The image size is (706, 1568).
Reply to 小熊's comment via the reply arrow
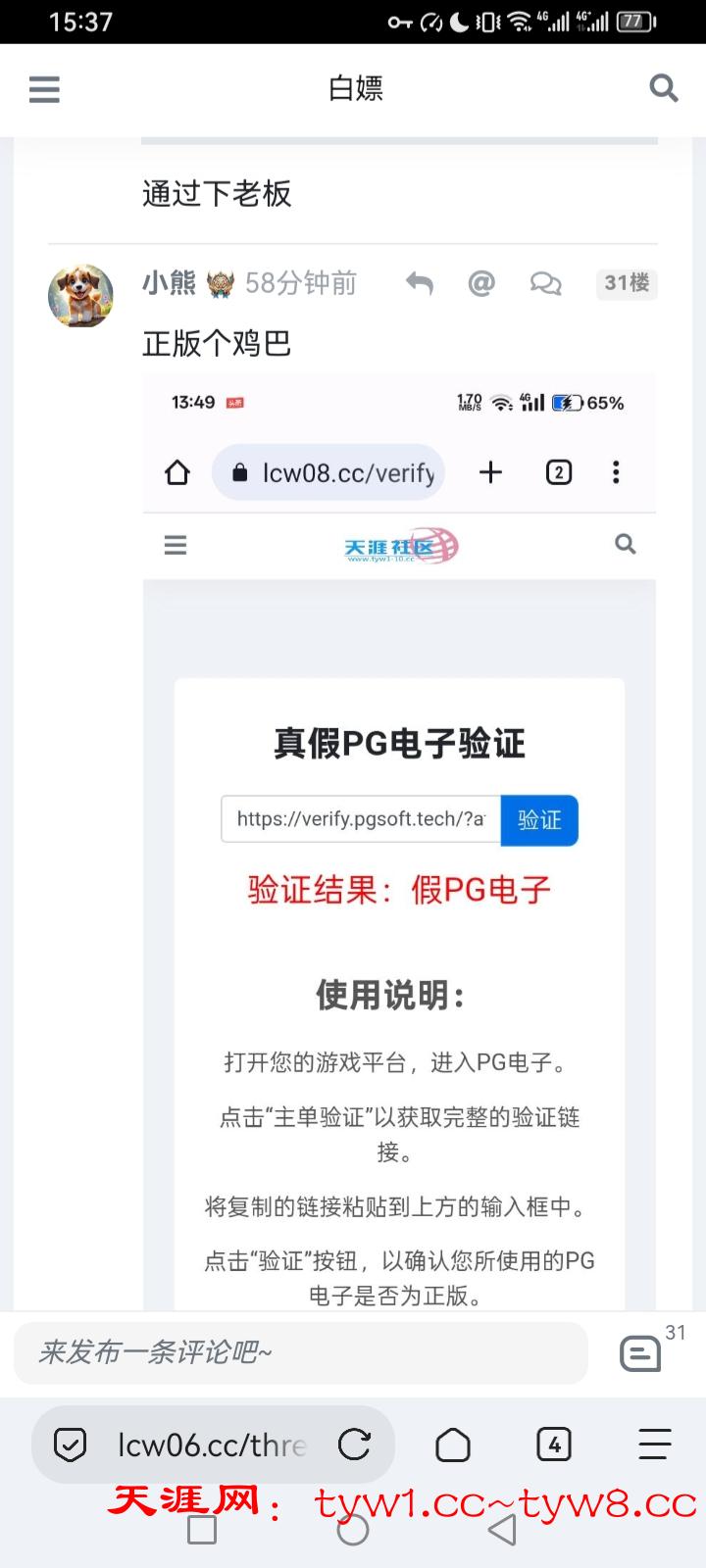coord(420,283)
